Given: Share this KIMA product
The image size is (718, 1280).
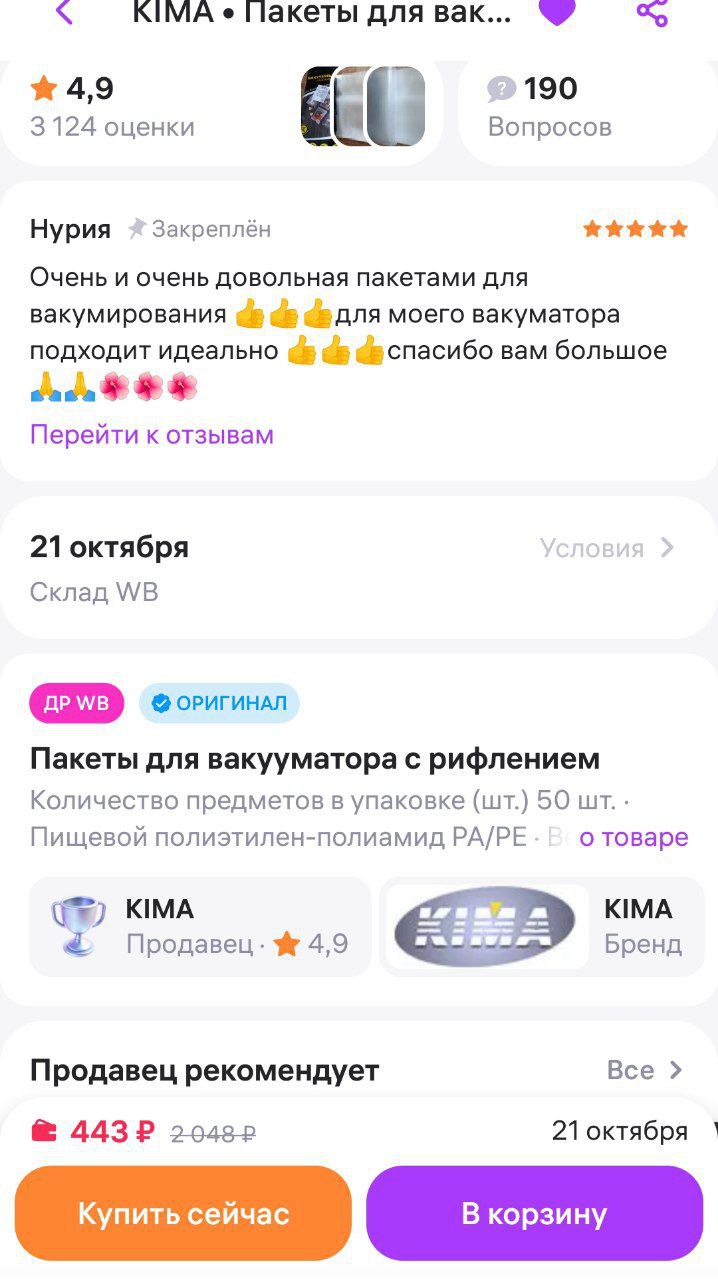Looking at the screenshot, I should click(652, 12).
